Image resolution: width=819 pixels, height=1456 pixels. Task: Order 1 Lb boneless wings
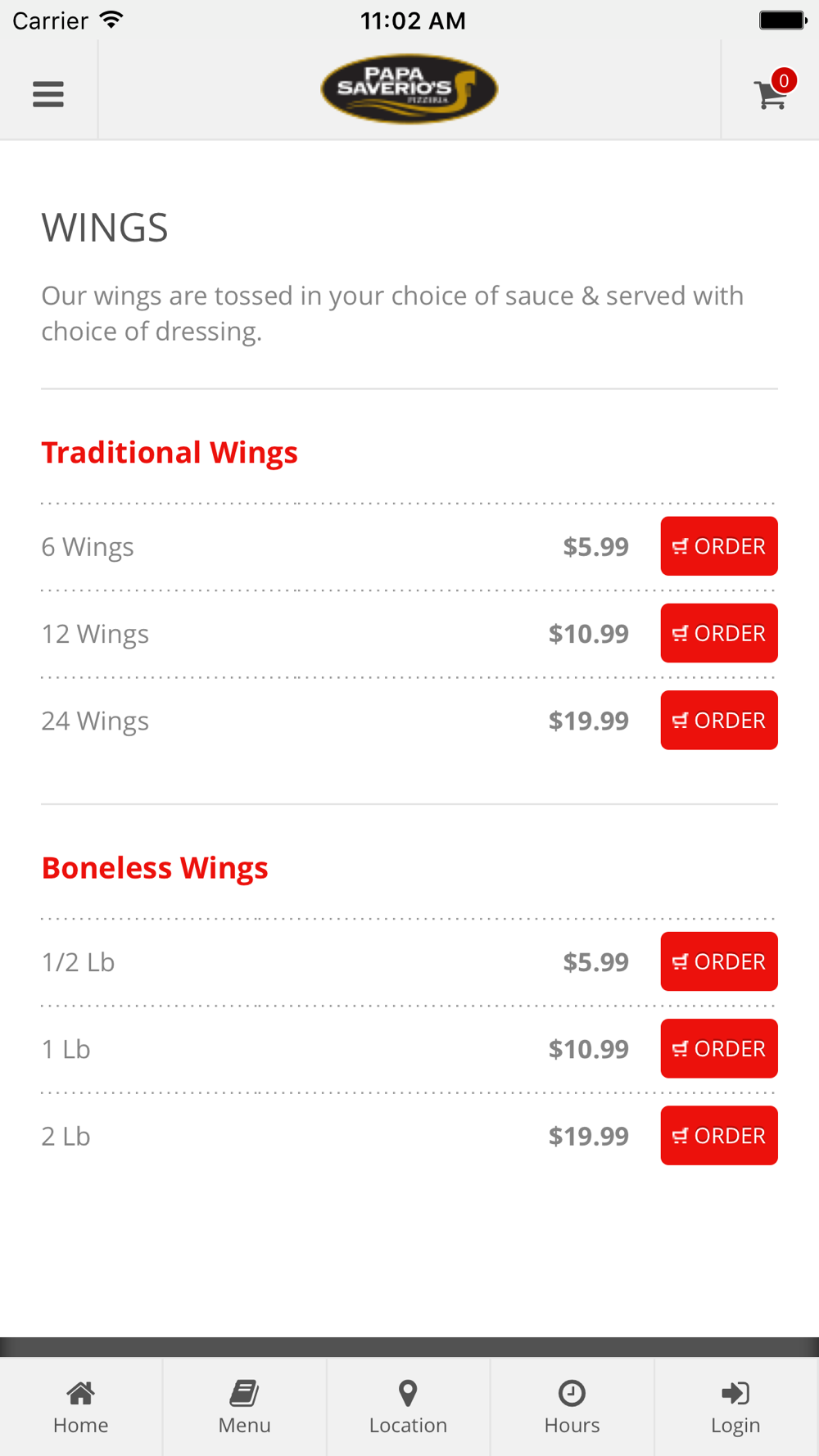coord(719,1048)
